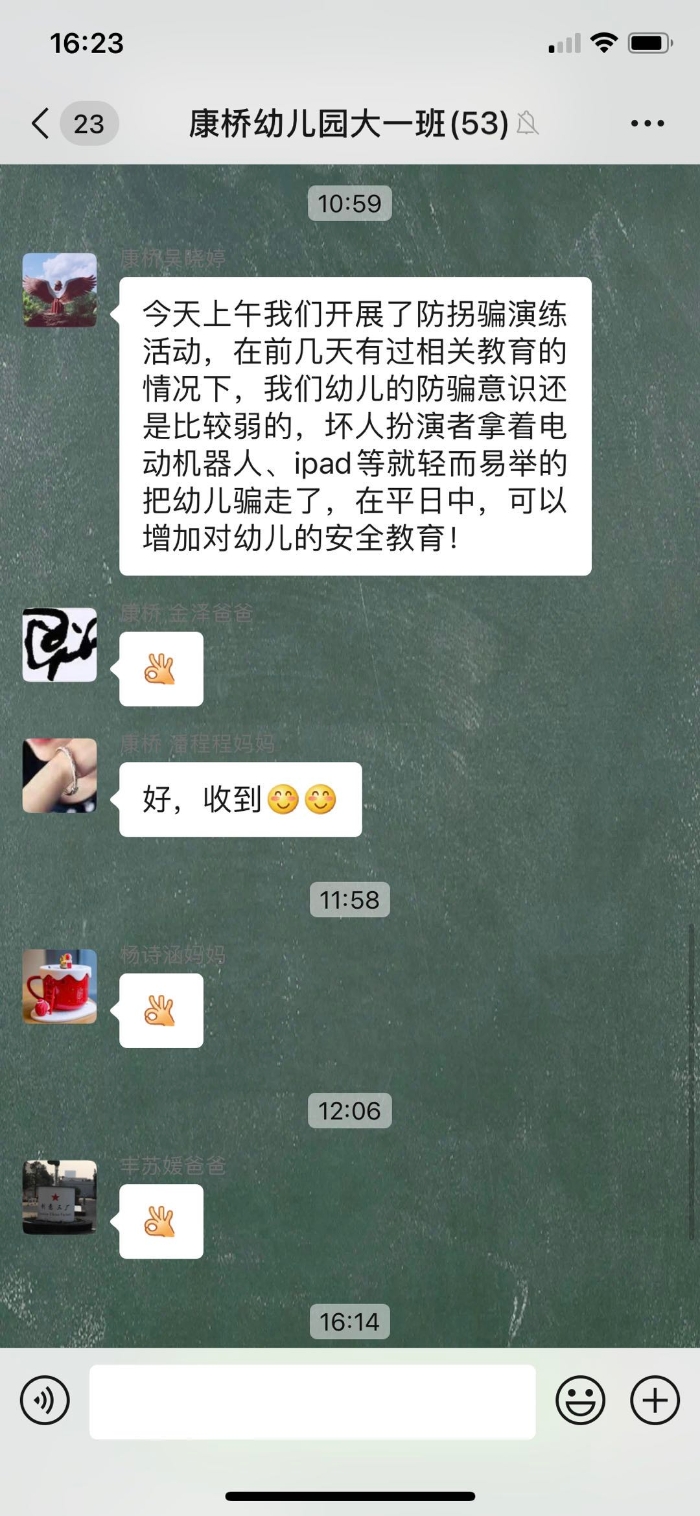
Task: Tap the message text field
Action: pos(312,1401)
